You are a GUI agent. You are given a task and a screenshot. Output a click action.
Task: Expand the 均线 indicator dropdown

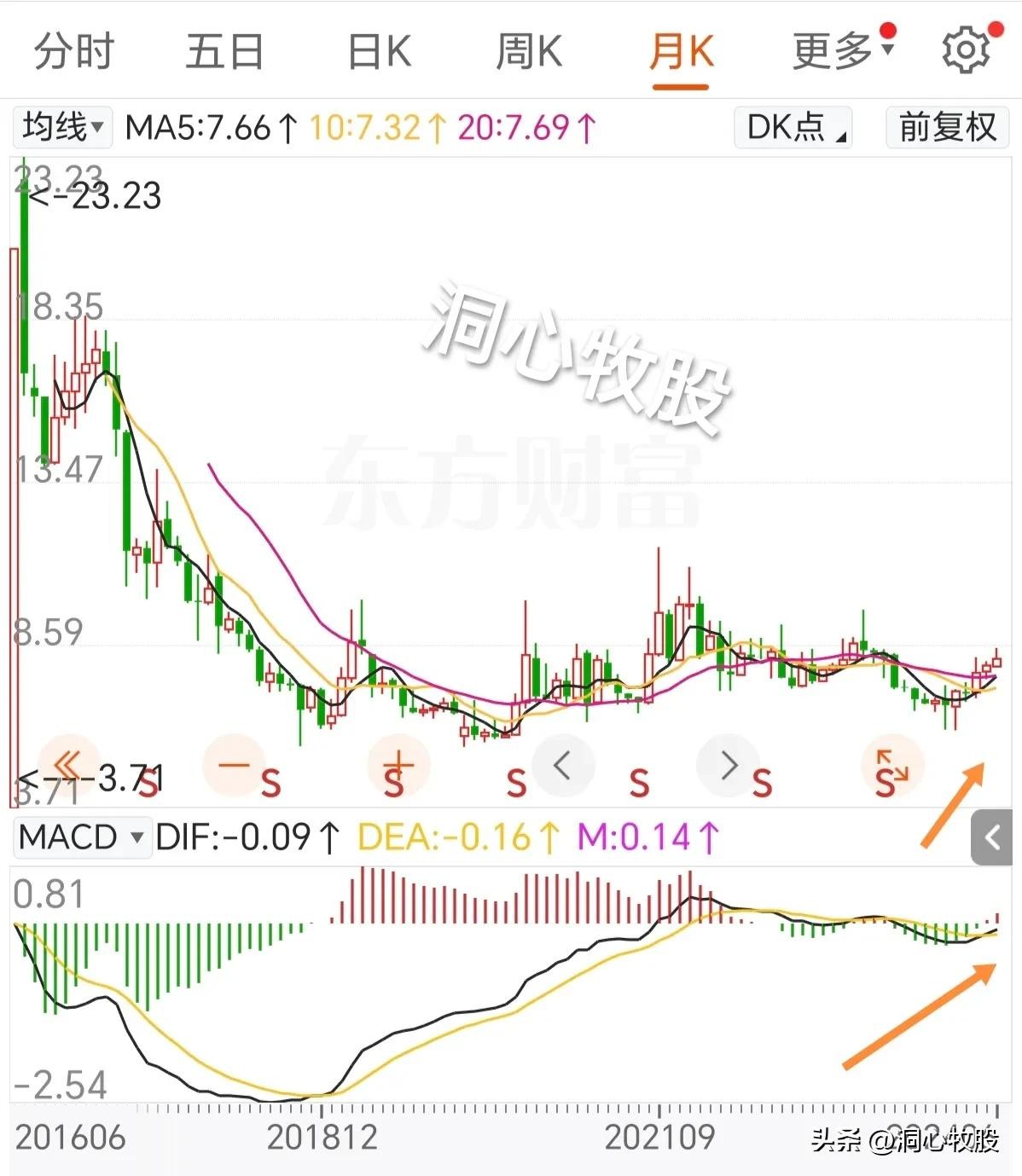pos(63,127)
